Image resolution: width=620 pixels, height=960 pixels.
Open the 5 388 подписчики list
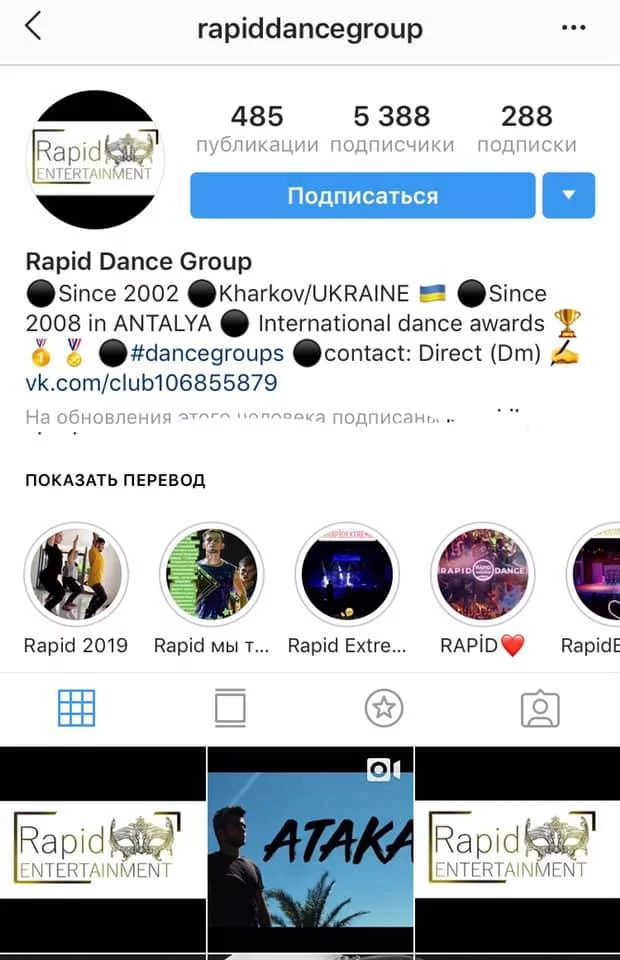(392, 129)
